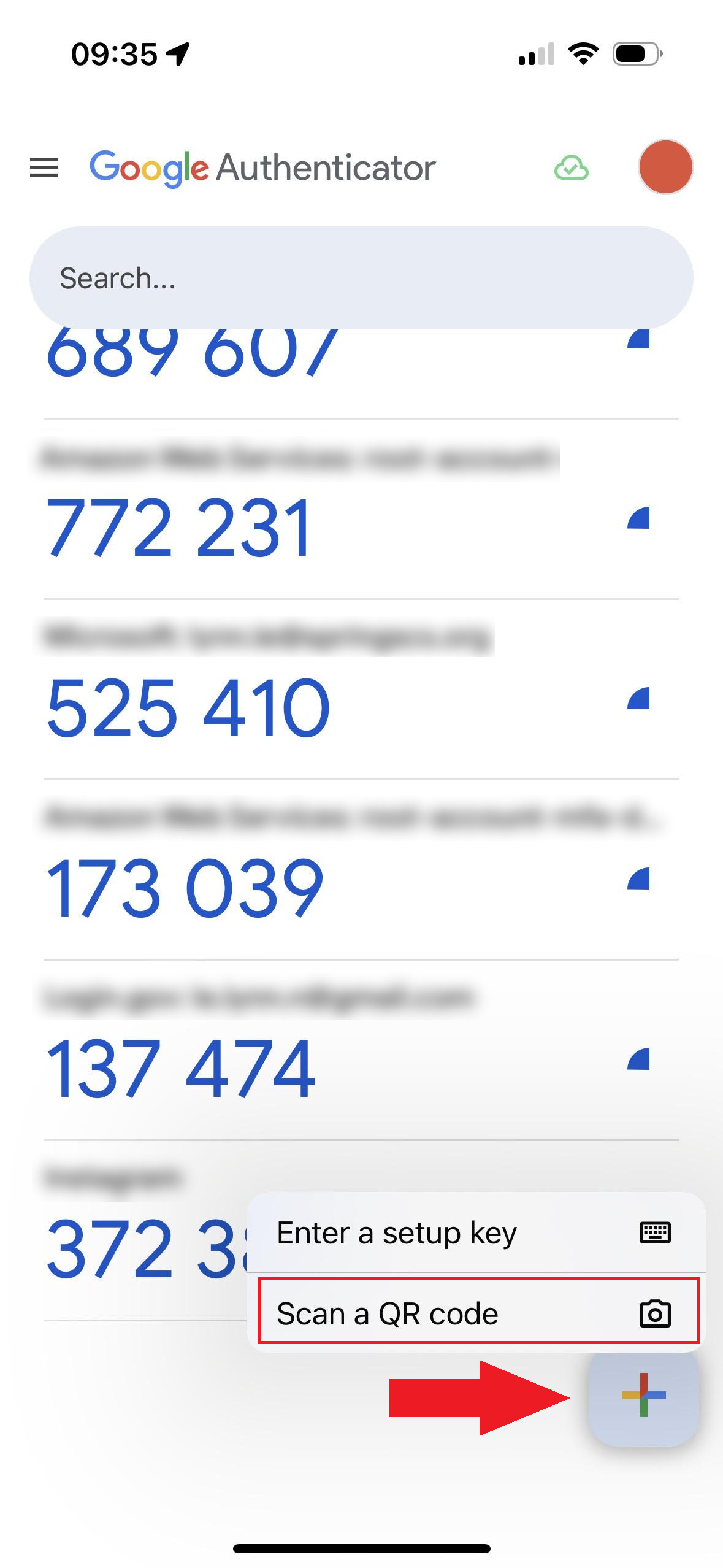Open the account profile avatar
The height and width of the screenshot is (1568, 723).
[665, 167]
